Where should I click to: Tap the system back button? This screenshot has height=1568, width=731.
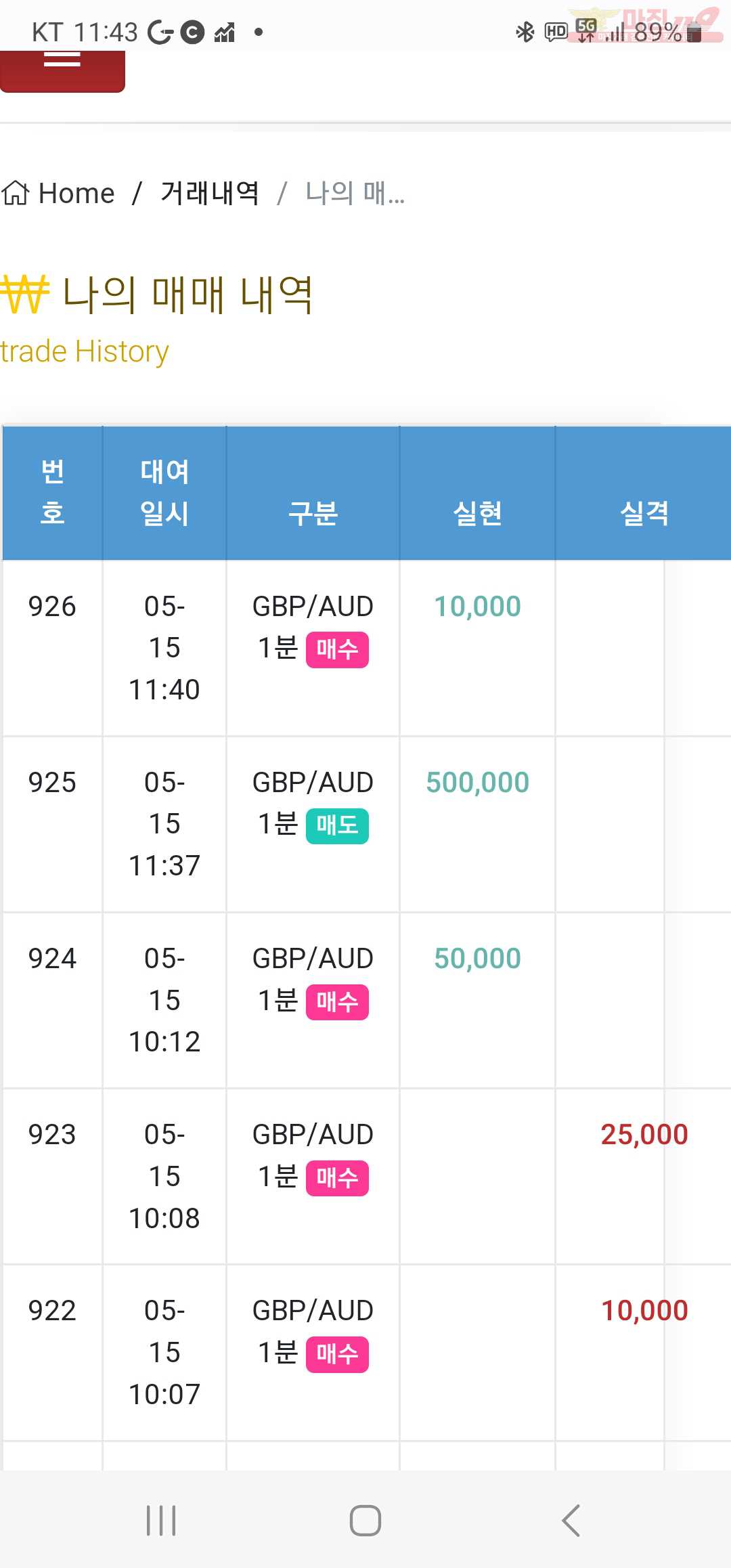571,1521
